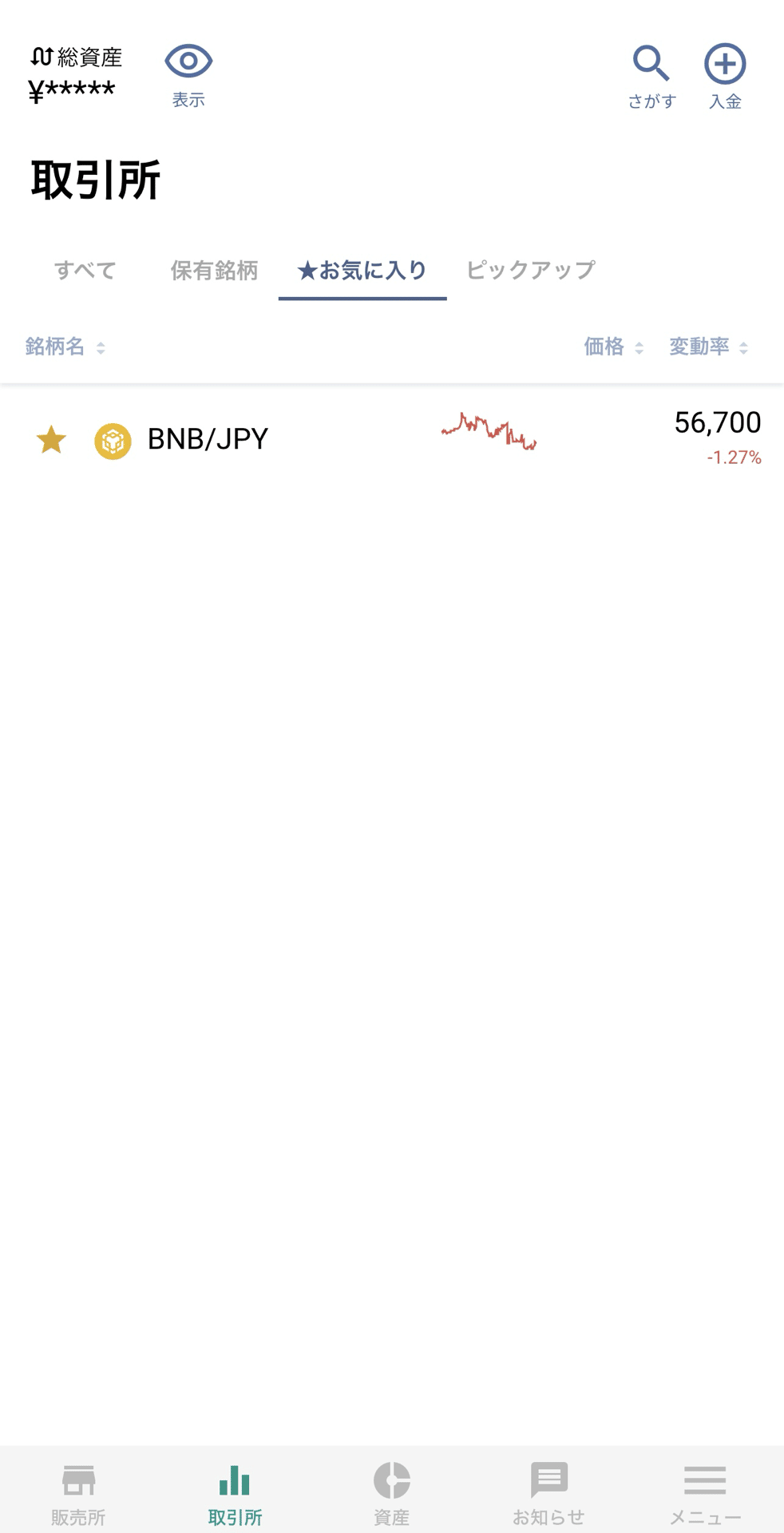Switch to the ピックアップ tab
This screenshot has height=1533, width=784.
[531, 270]
